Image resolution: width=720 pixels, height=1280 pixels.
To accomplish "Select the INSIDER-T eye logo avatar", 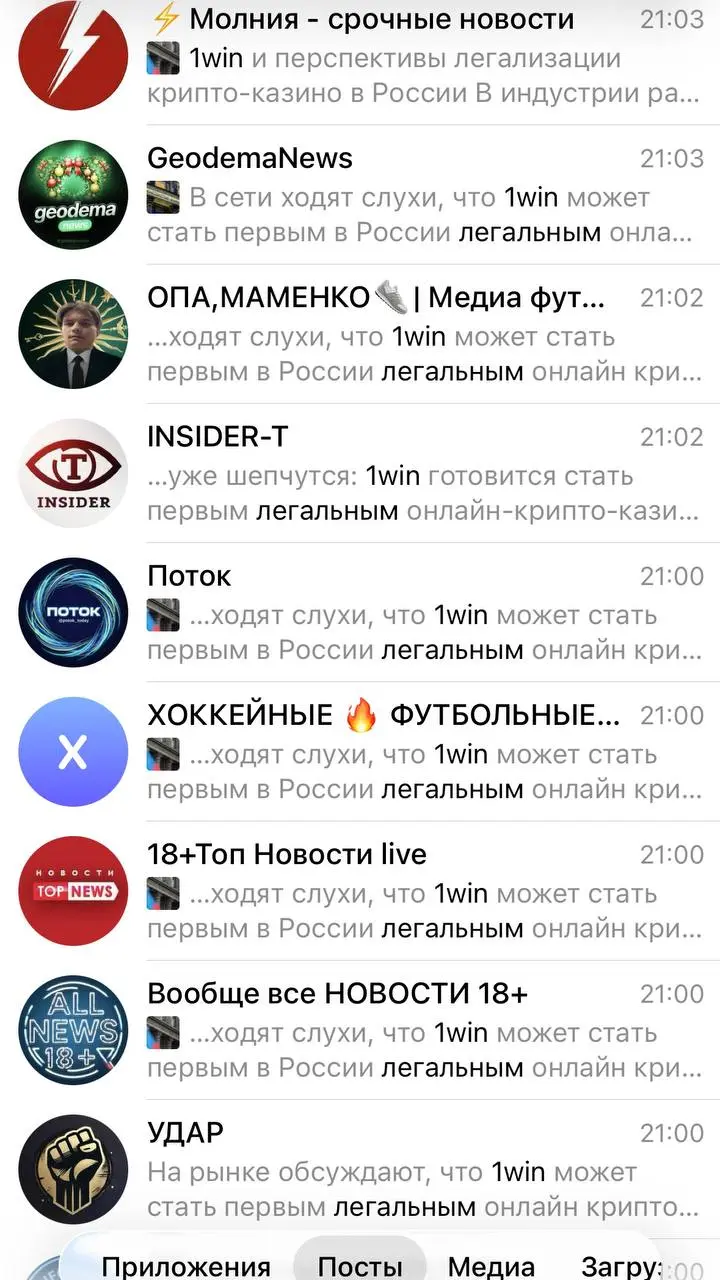I will (72, 472).
